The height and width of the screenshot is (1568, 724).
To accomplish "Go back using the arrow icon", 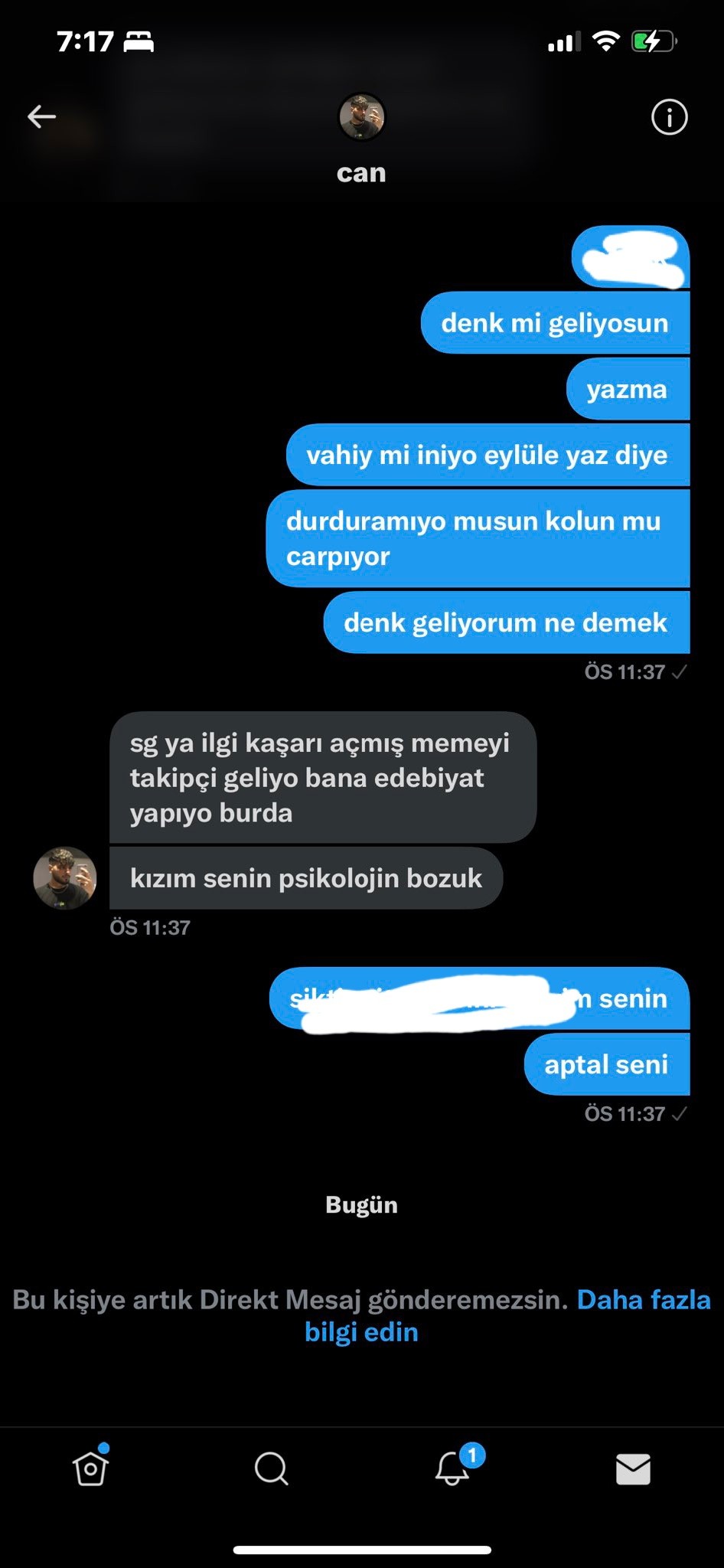I will (42, 116).
